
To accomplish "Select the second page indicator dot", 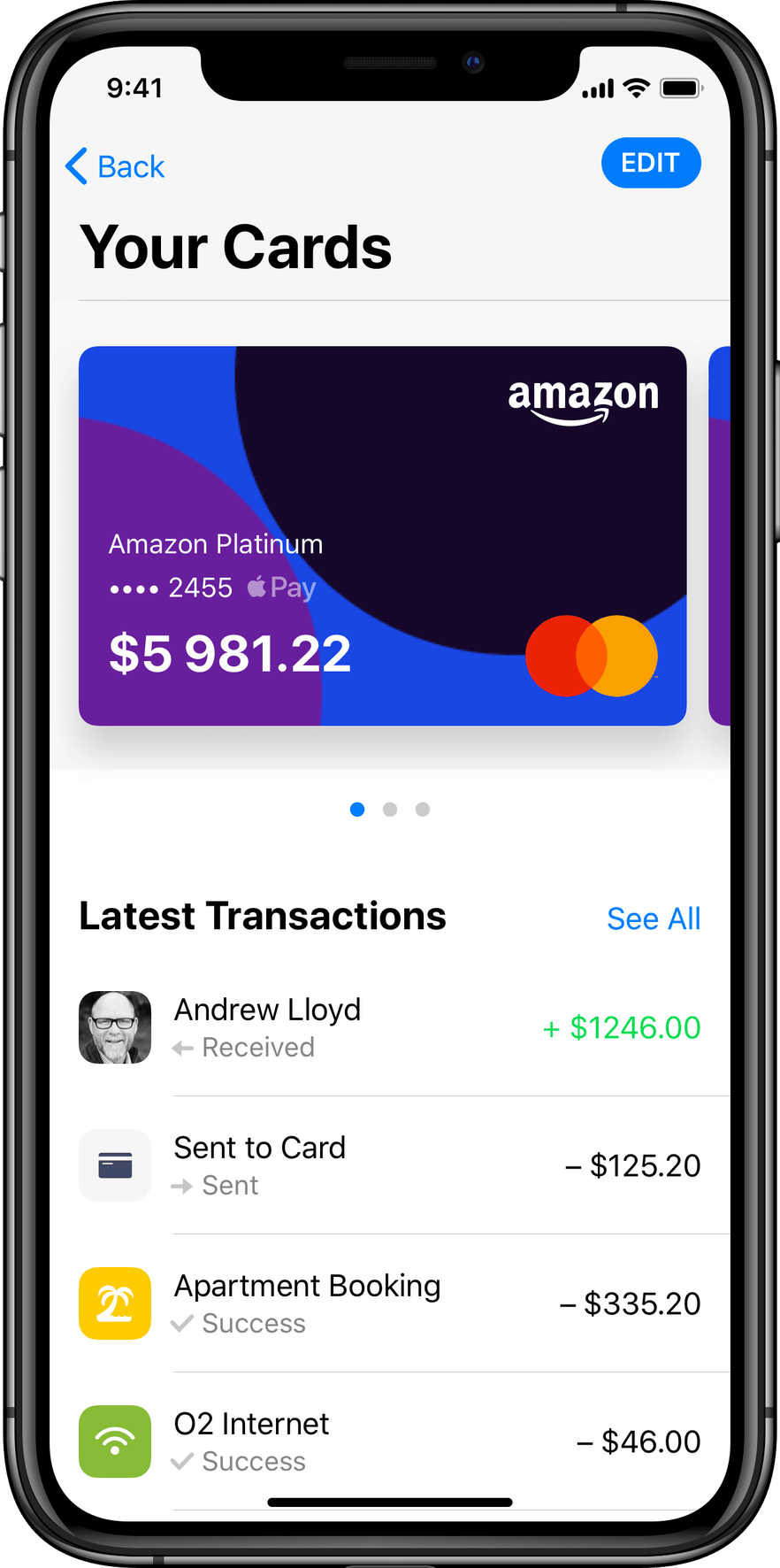I will tap(390, 809).
